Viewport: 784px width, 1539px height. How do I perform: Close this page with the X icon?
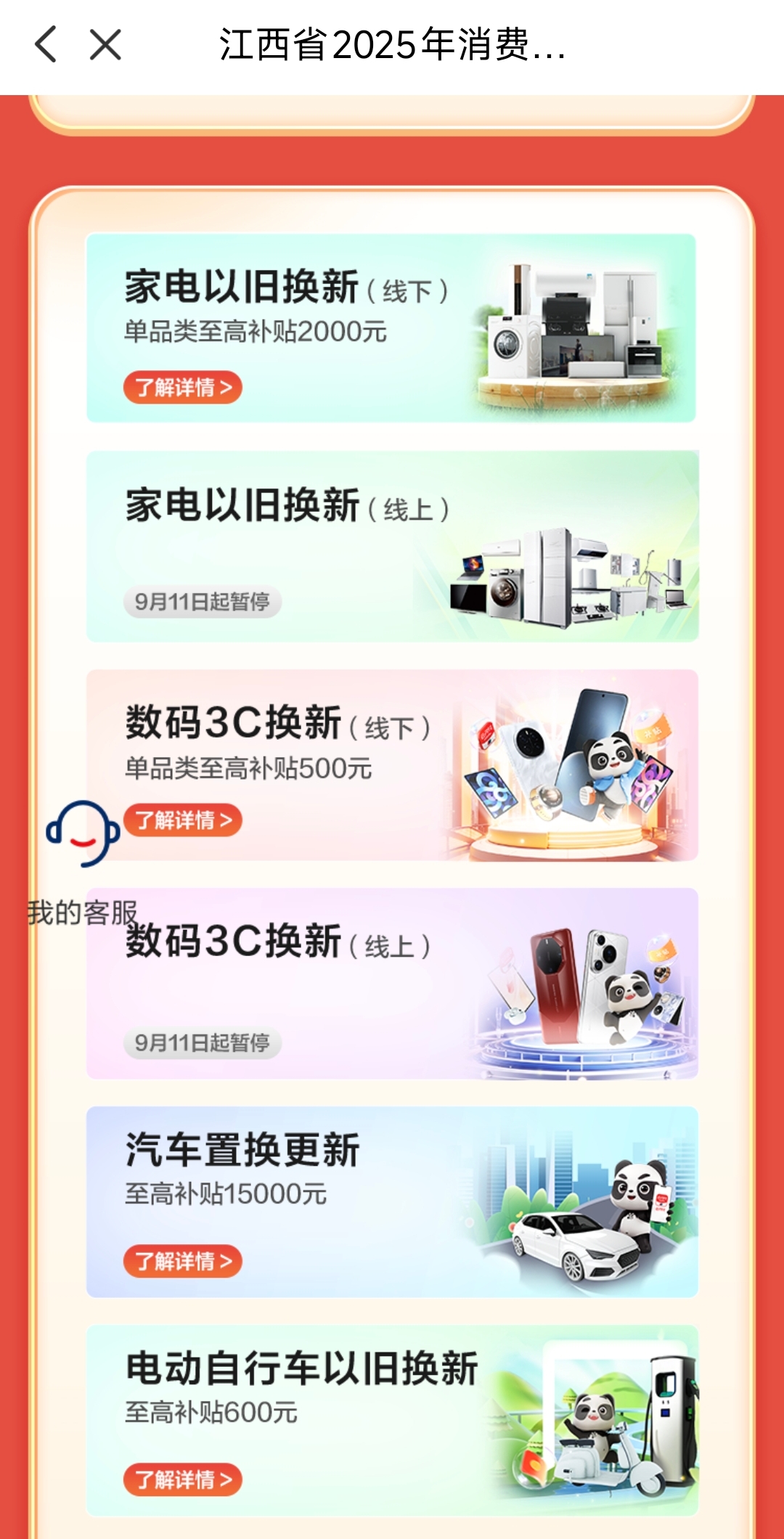tap(105, 44)
